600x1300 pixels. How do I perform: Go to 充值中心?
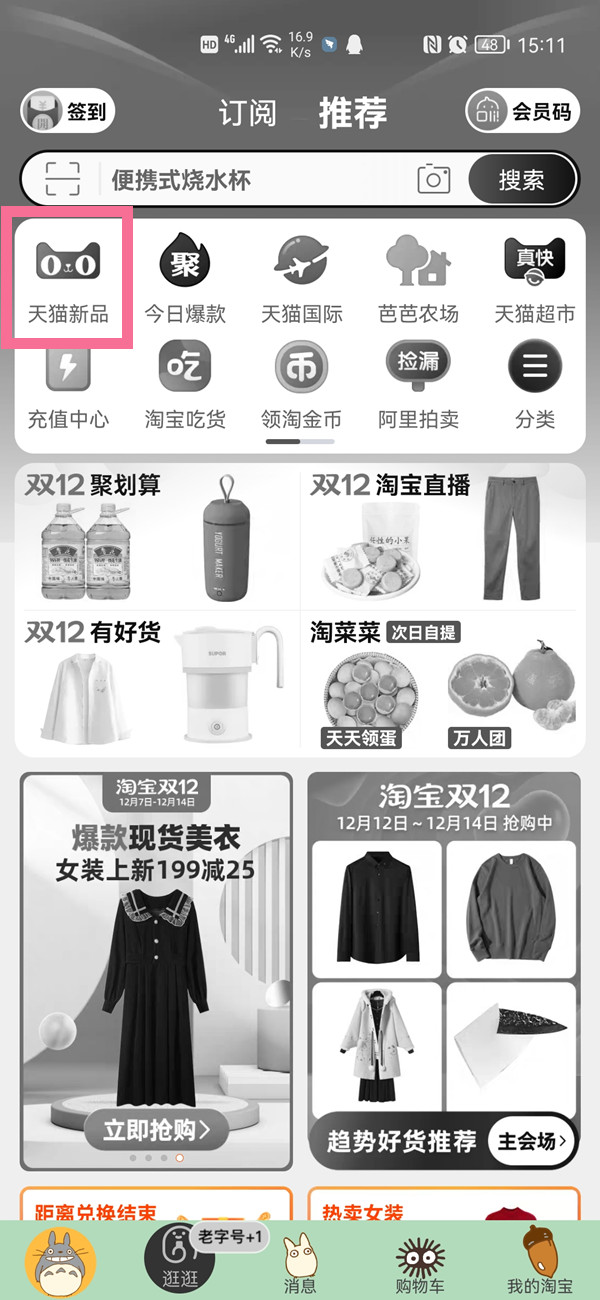pos(68,385)
